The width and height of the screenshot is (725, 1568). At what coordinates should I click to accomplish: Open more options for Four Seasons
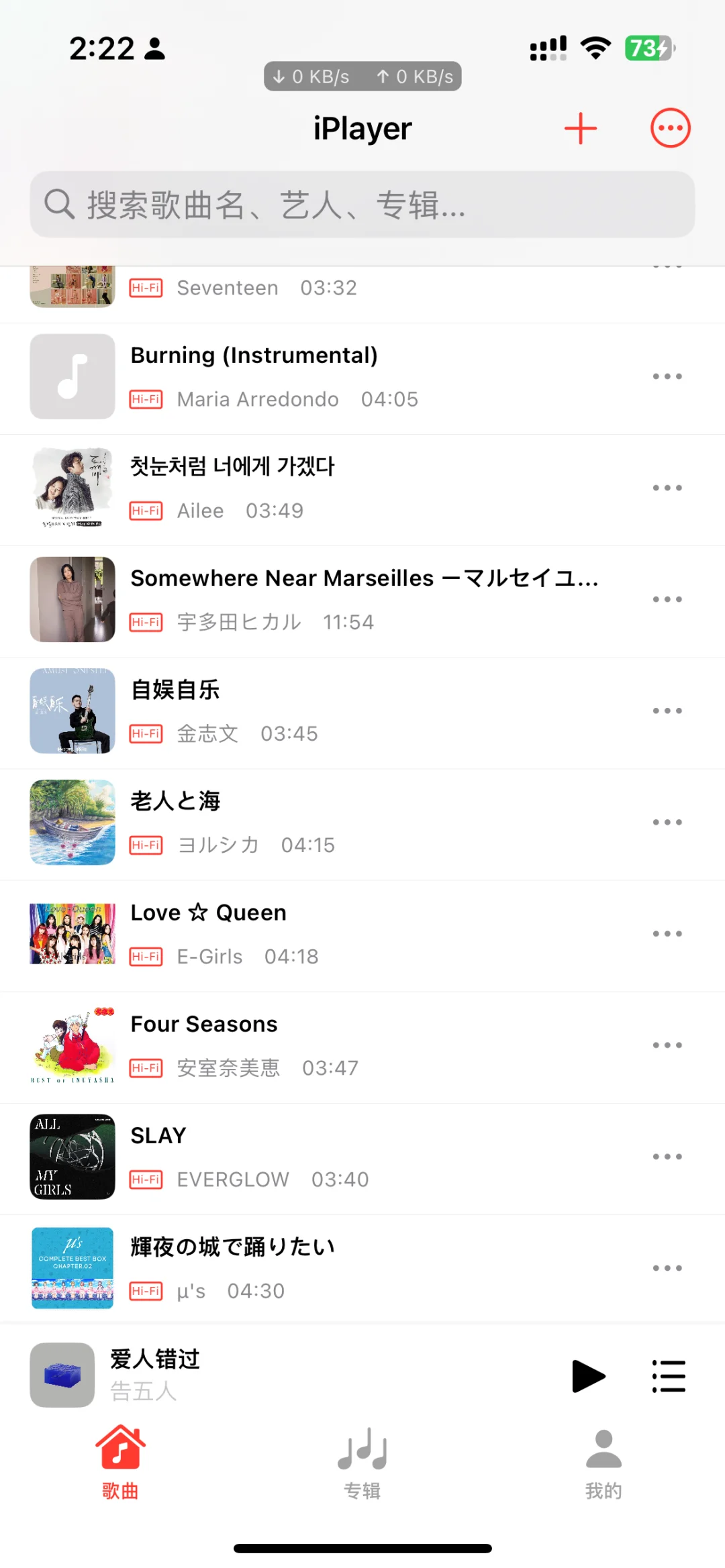click(x=667, y=1045)
